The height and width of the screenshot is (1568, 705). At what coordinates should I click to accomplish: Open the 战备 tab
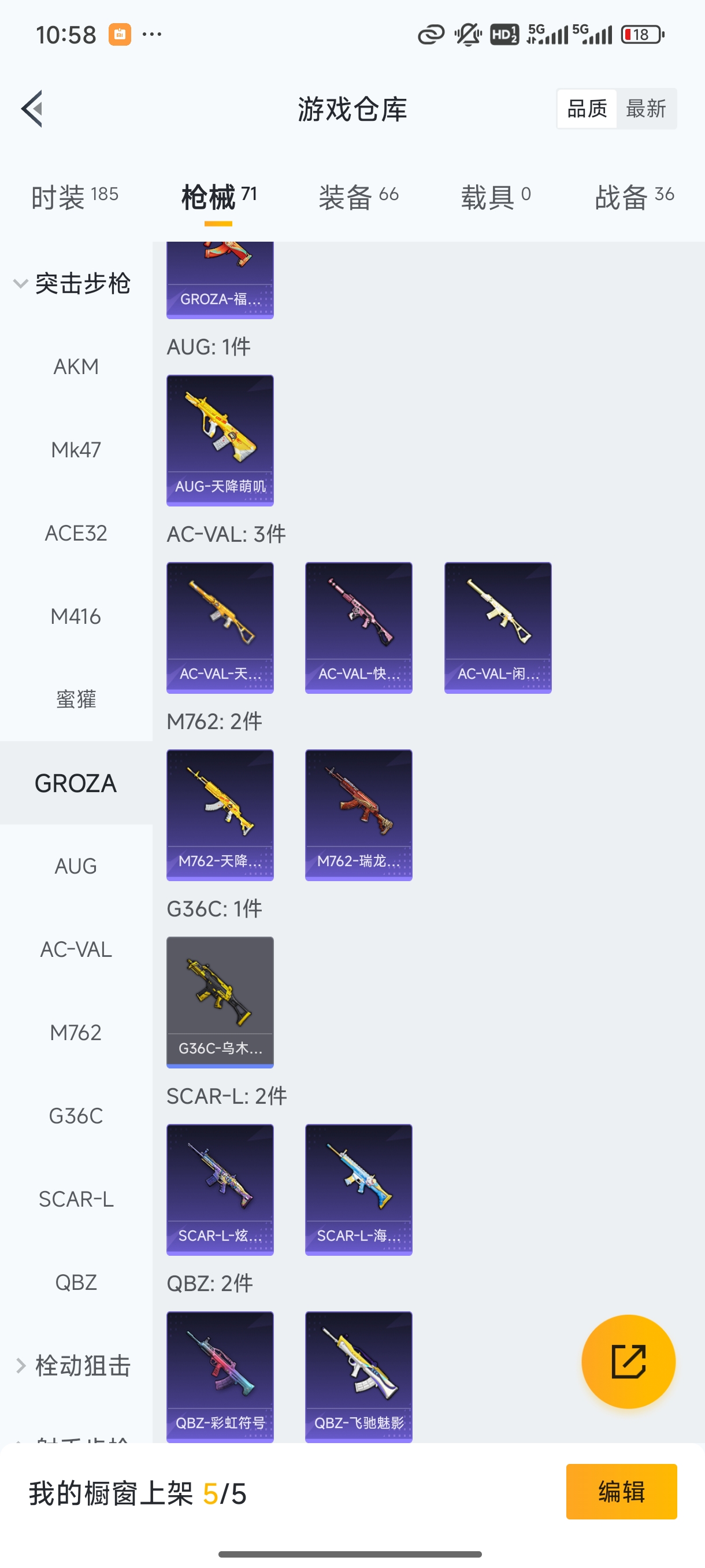(634, 197)
